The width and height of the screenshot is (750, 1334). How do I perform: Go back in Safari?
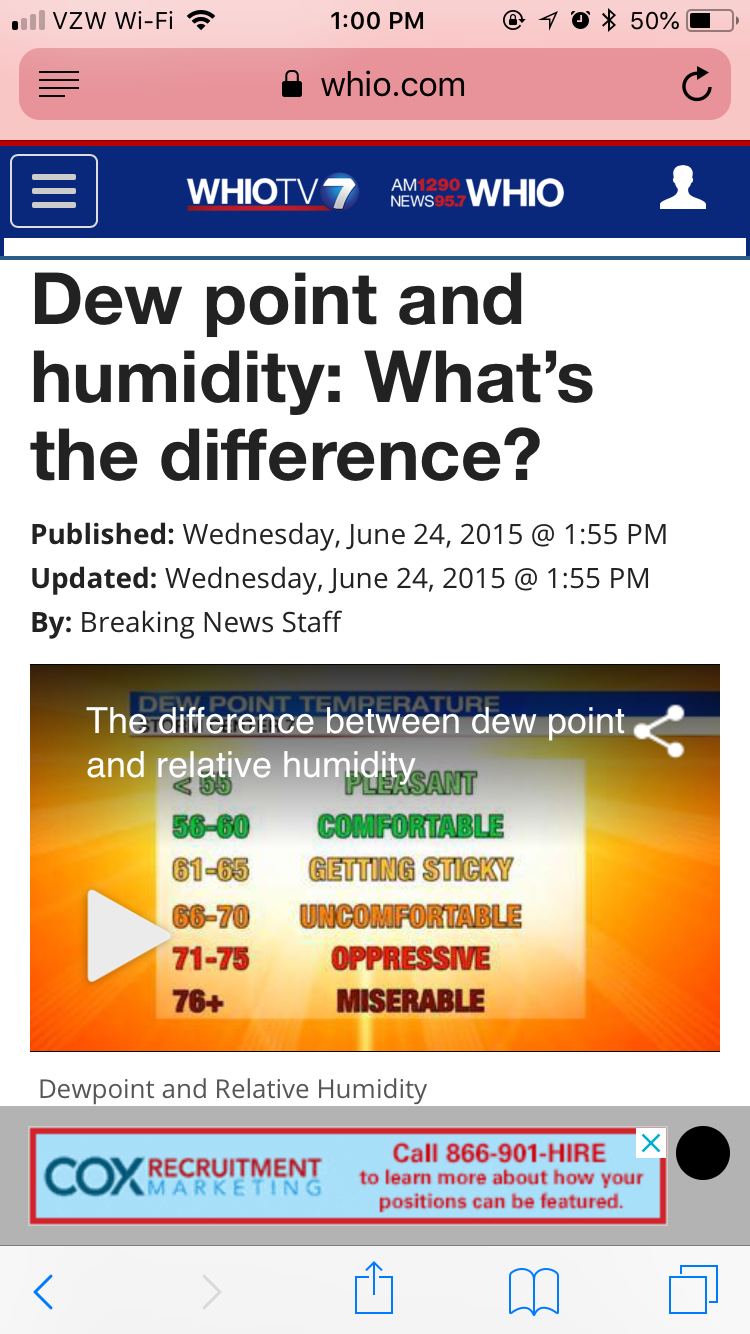[x=43, y=1292]
